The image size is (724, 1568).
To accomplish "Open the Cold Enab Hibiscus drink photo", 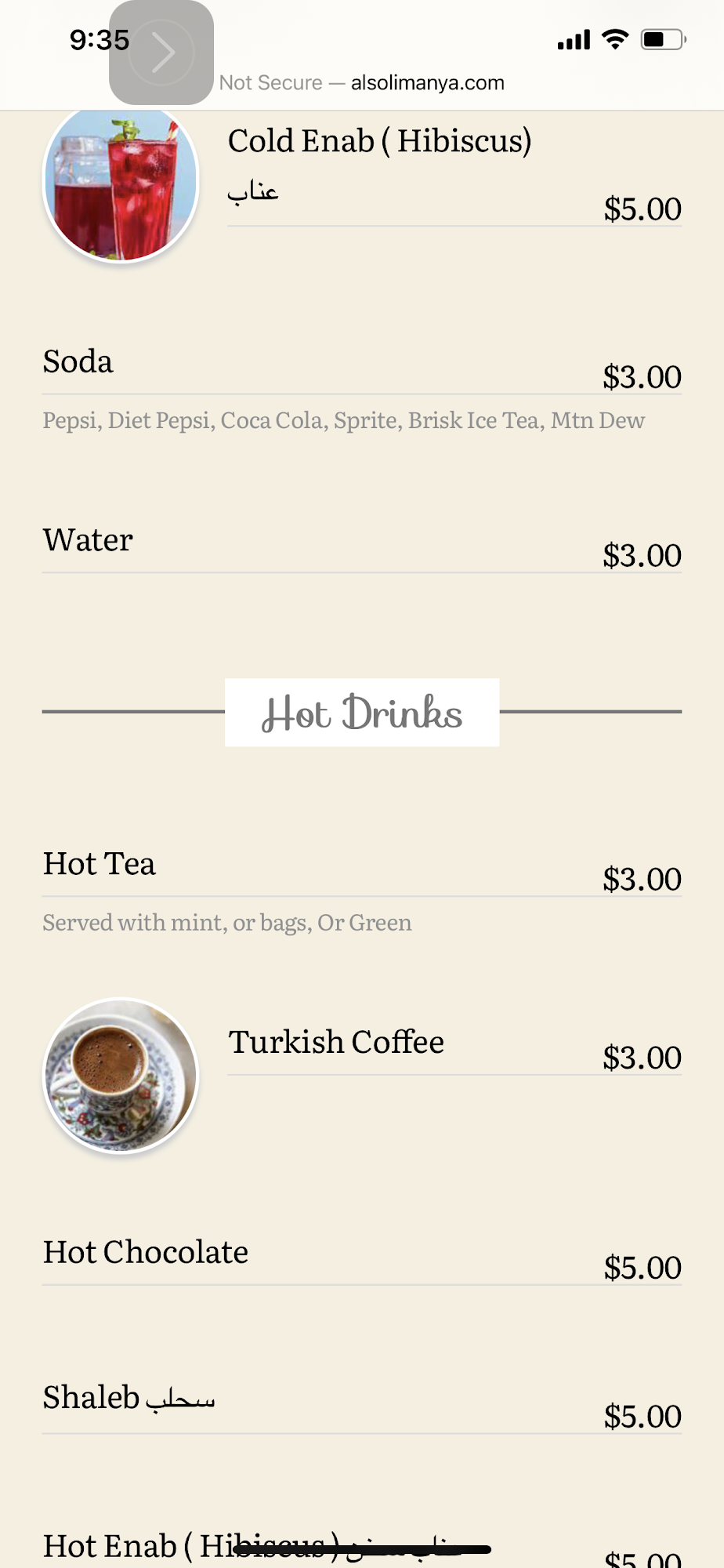I will 121,184.
